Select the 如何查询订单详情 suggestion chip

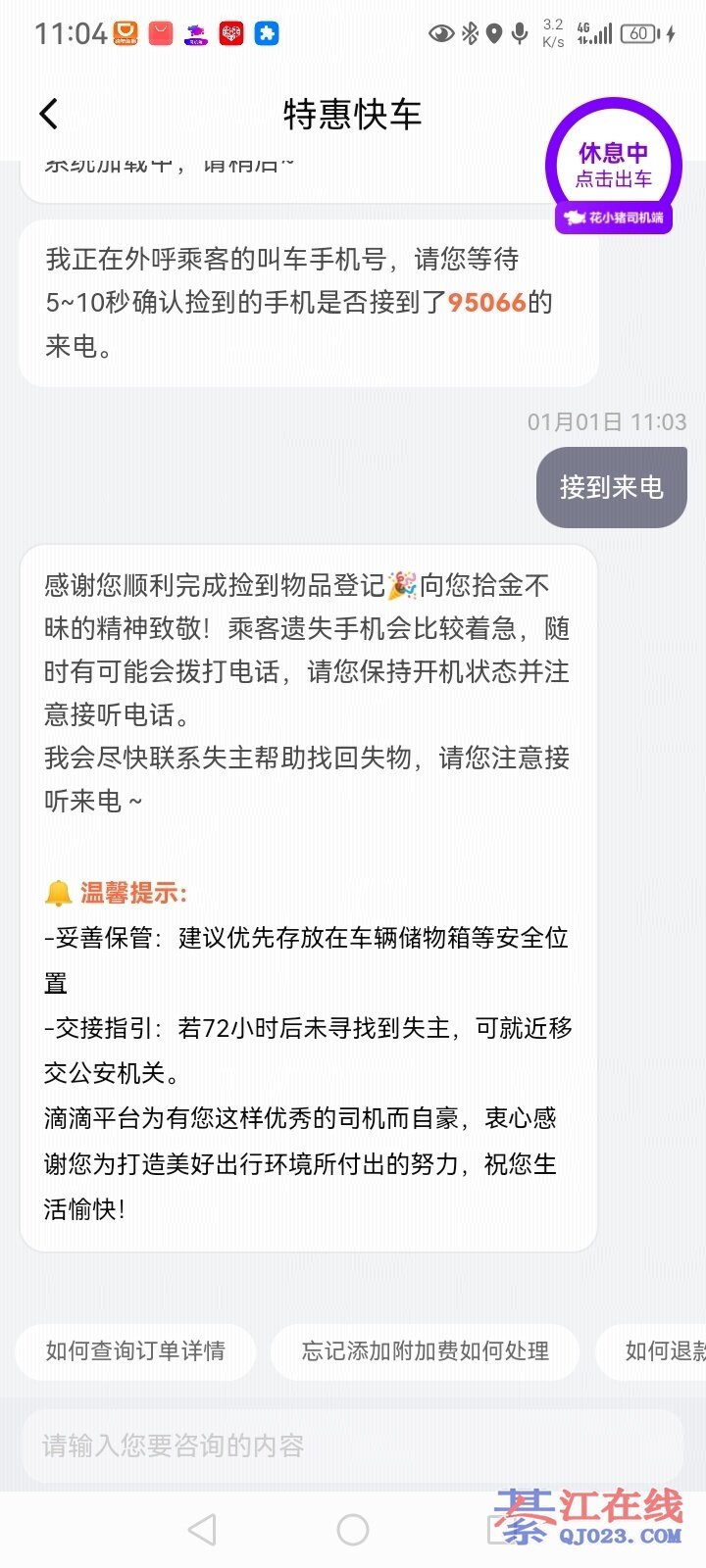(135, 1350)
